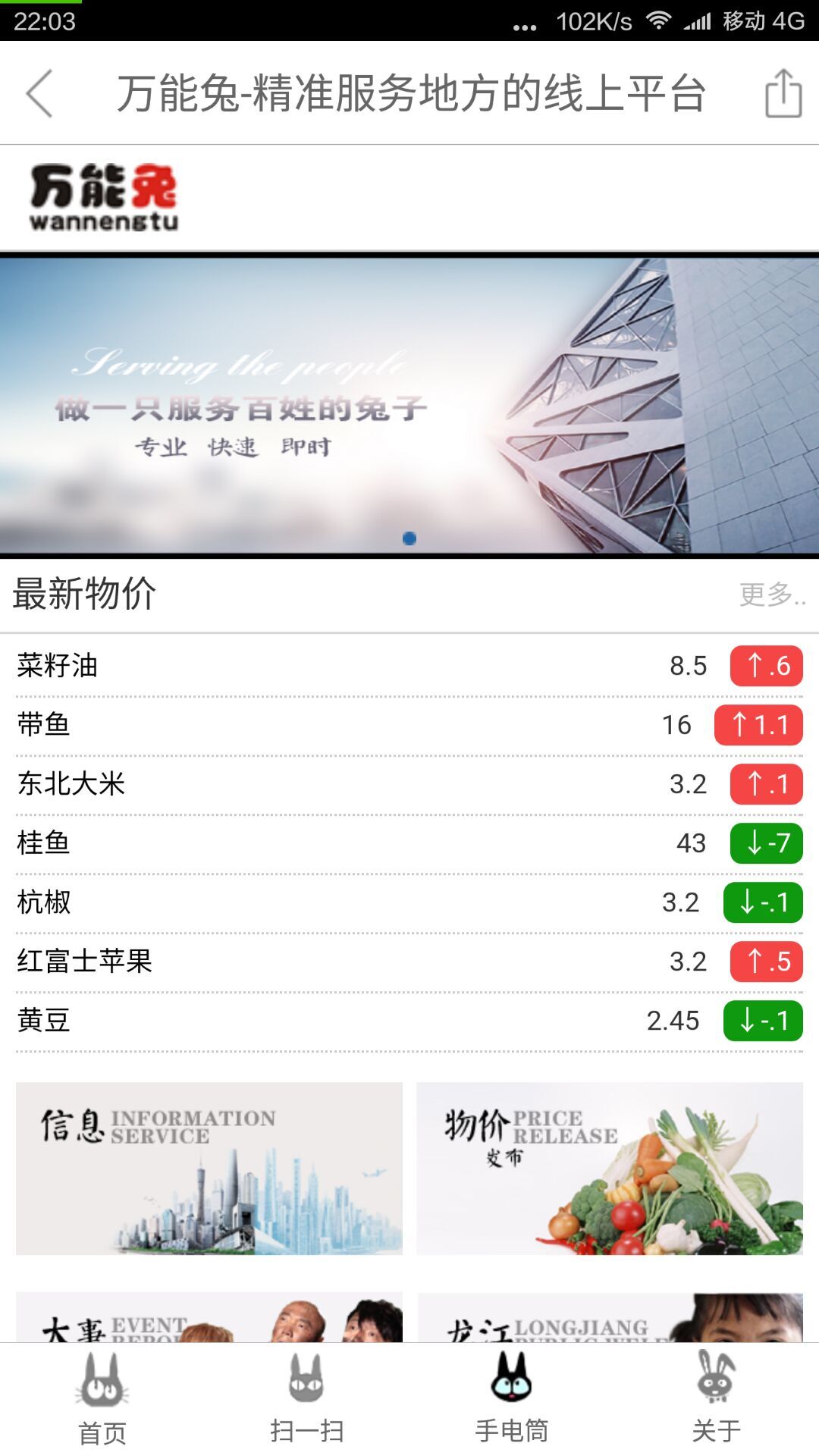The width and height of the screenshot is (819, 1456).
Task: Open the 黄豆 price row
Action: [x=409, y=1021]
